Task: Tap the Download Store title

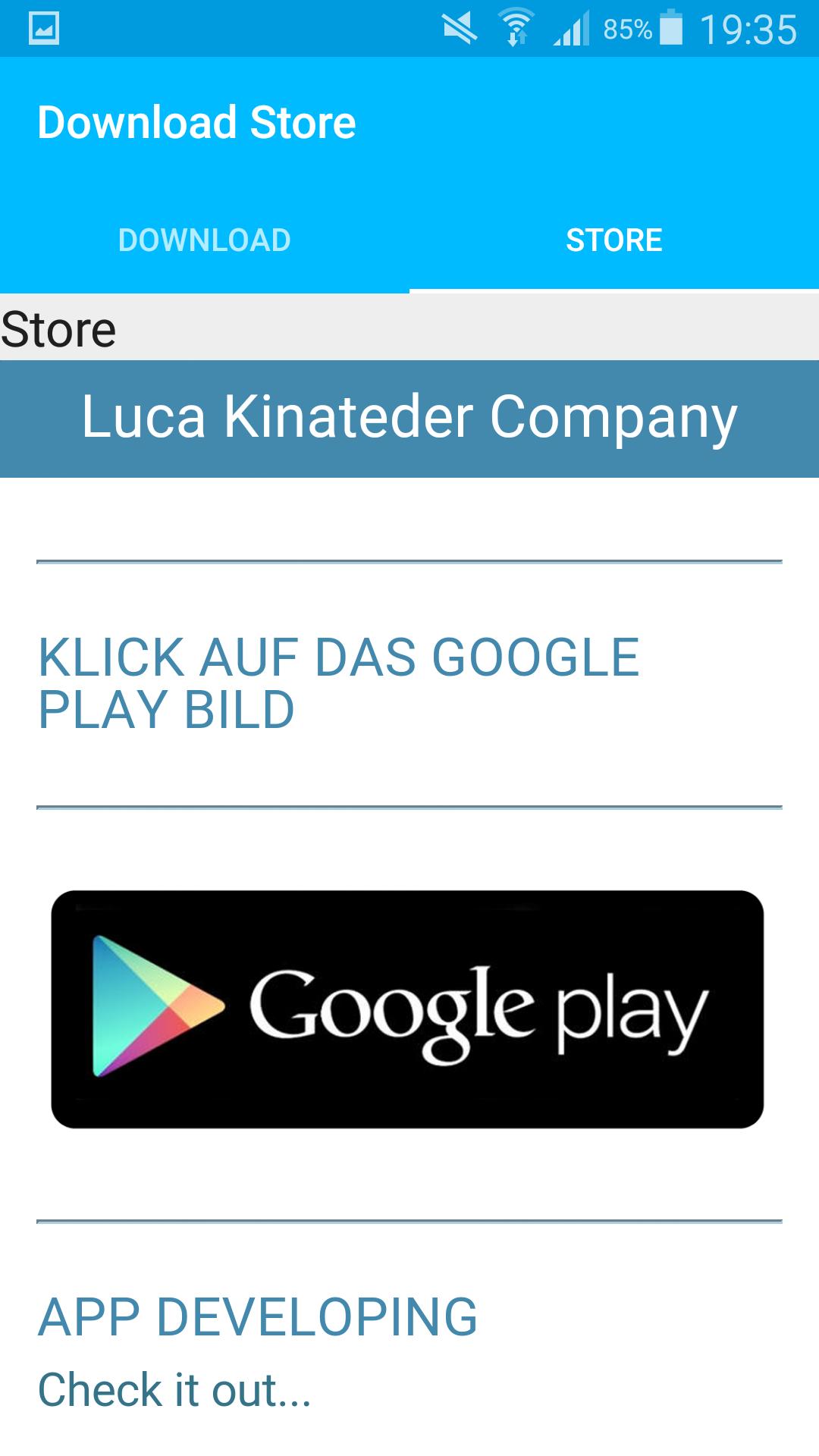Action: [197, 121]
